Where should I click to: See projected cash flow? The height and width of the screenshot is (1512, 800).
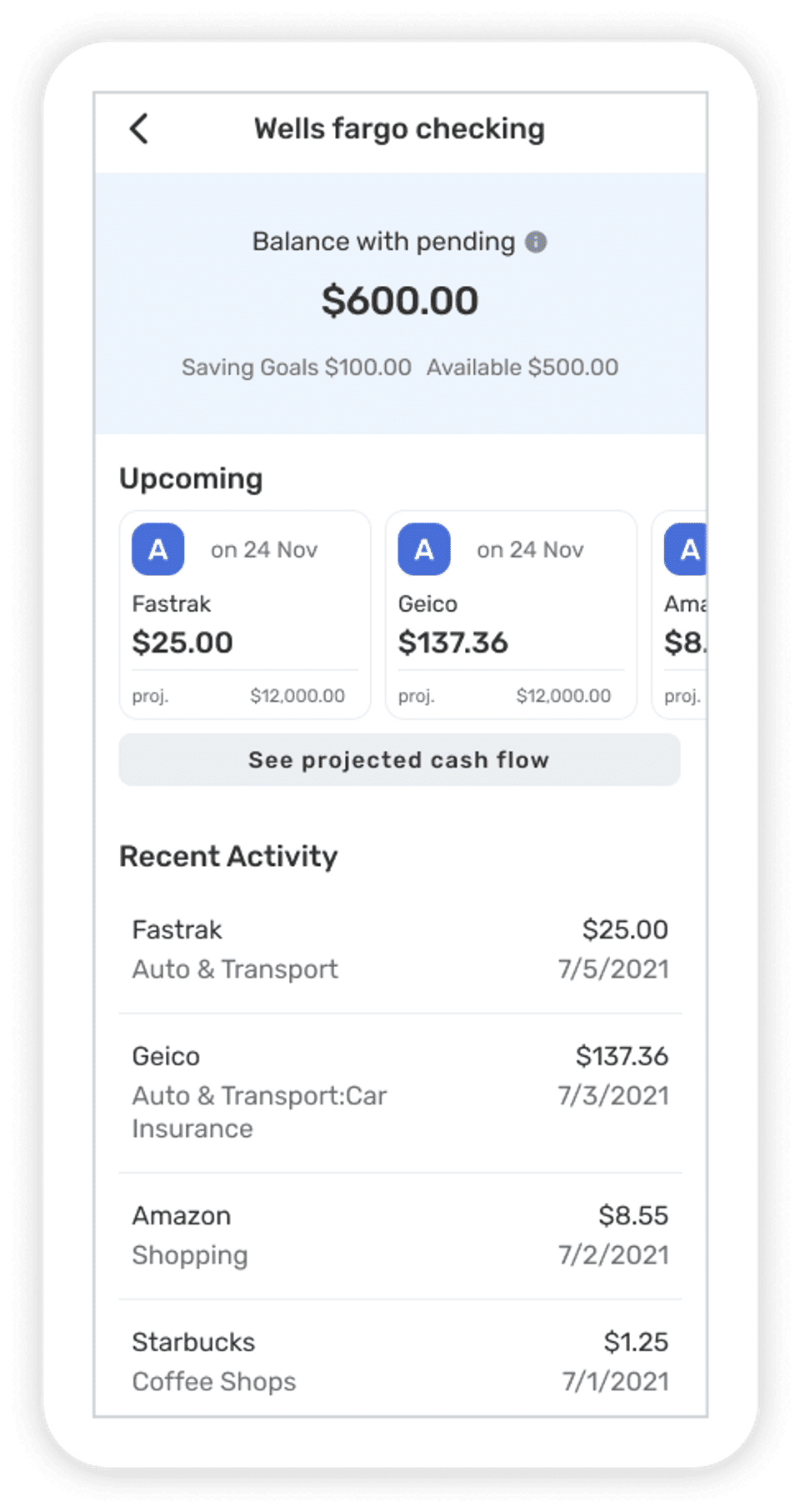point(399,760)
